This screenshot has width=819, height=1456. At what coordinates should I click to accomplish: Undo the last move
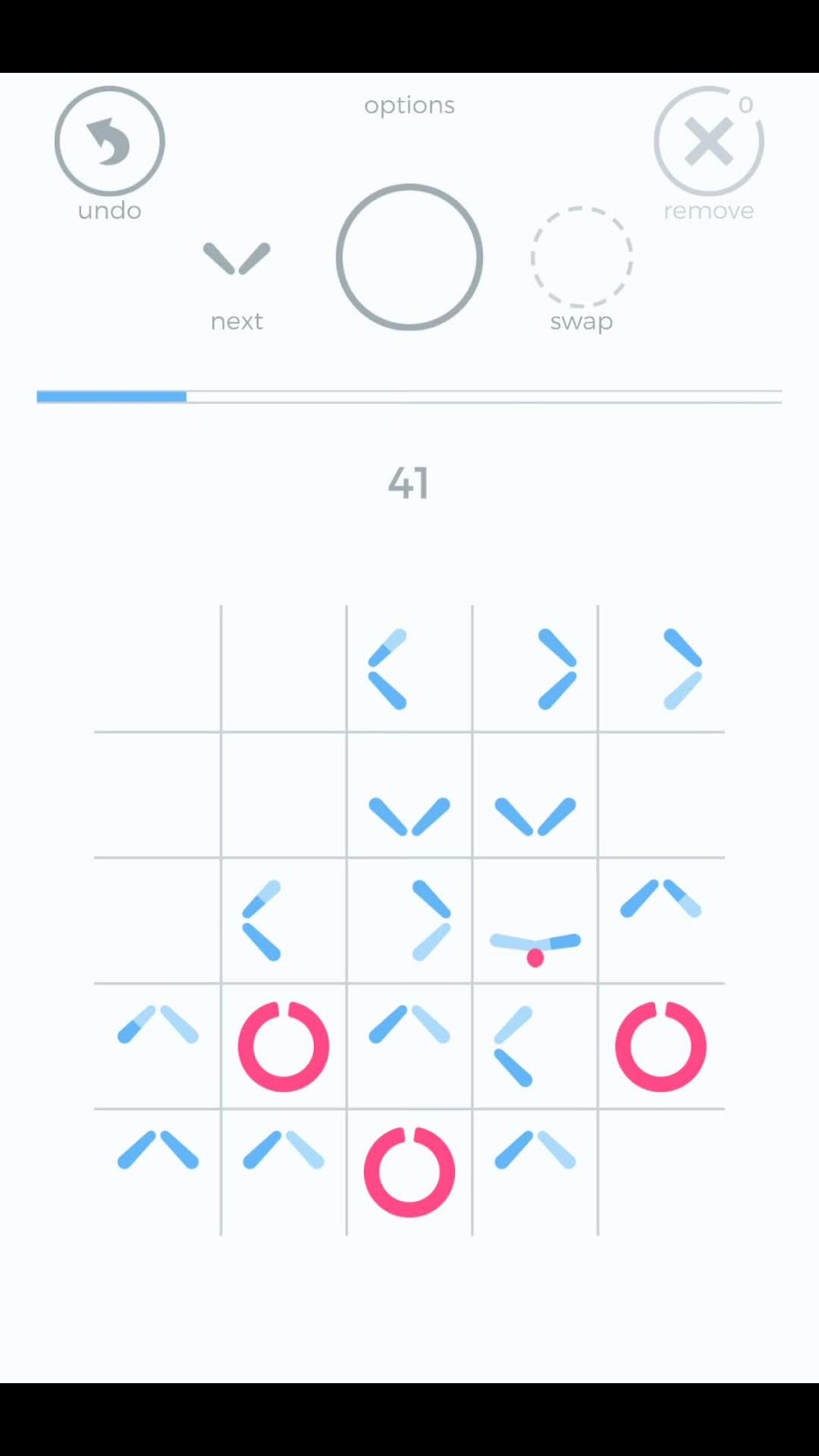109,142
